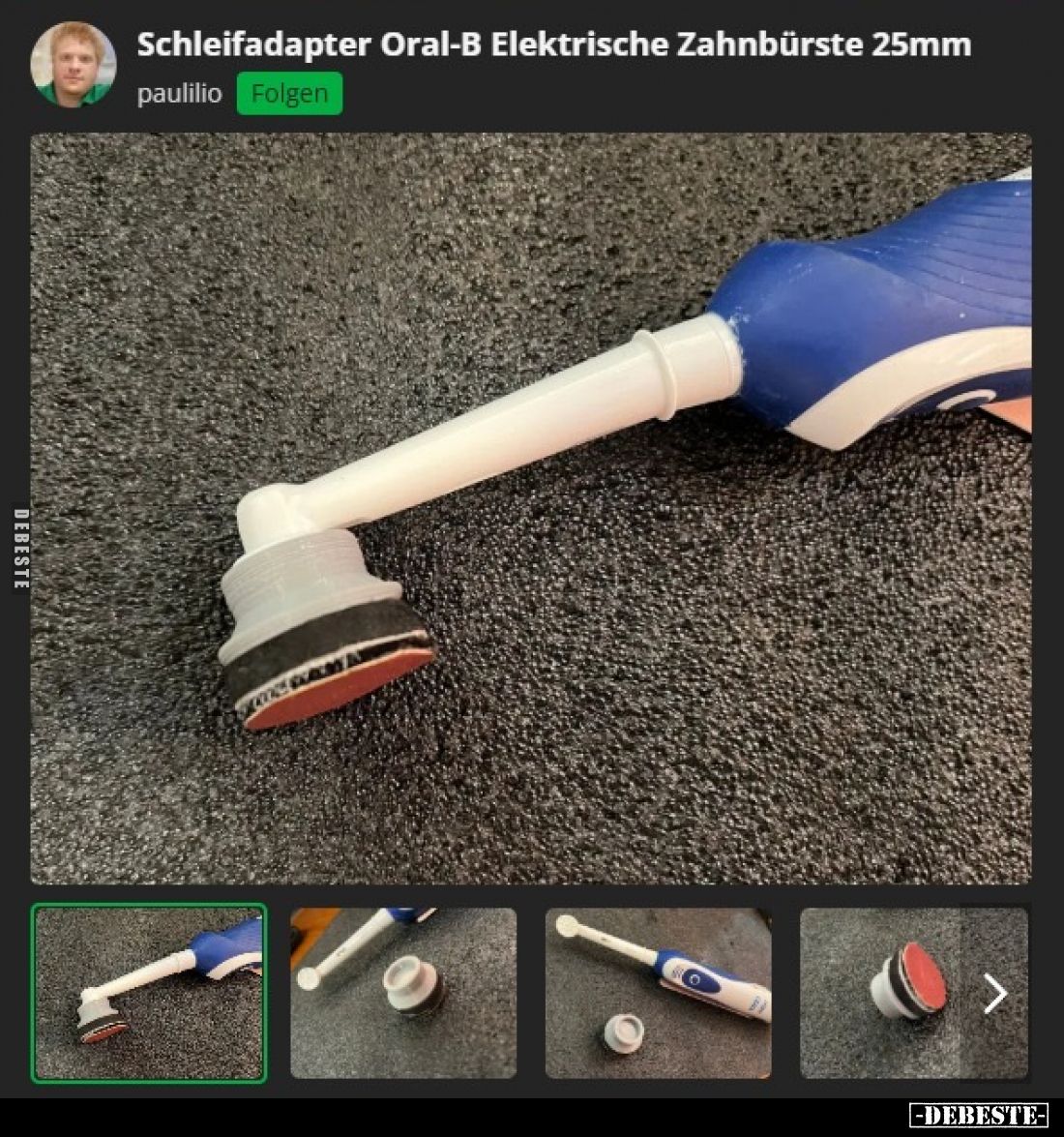The width and height of the screenshot is (1064, 1137).
Task: Open paulilio's profile avatar
Action: tap(74, 64)
